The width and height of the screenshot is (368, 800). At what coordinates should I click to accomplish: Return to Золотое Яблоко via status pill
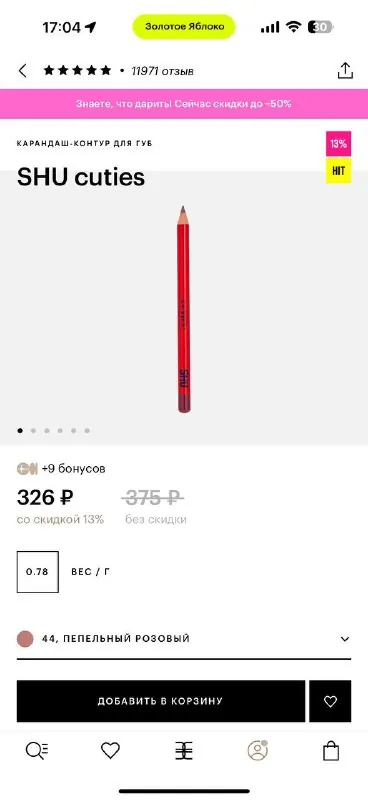[184, 27]
